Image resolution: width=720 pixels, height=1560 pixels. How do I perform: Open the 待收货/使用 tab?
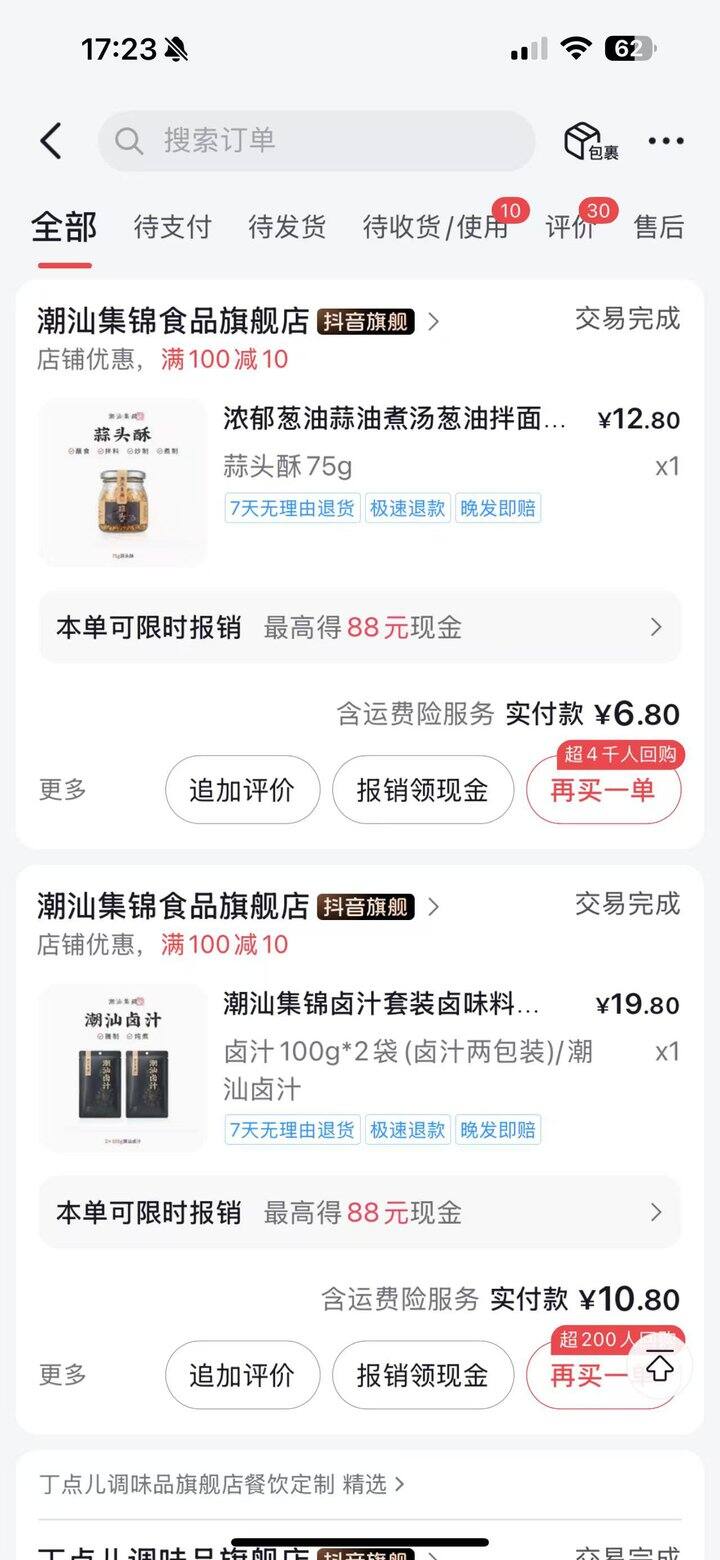[435, 227]
